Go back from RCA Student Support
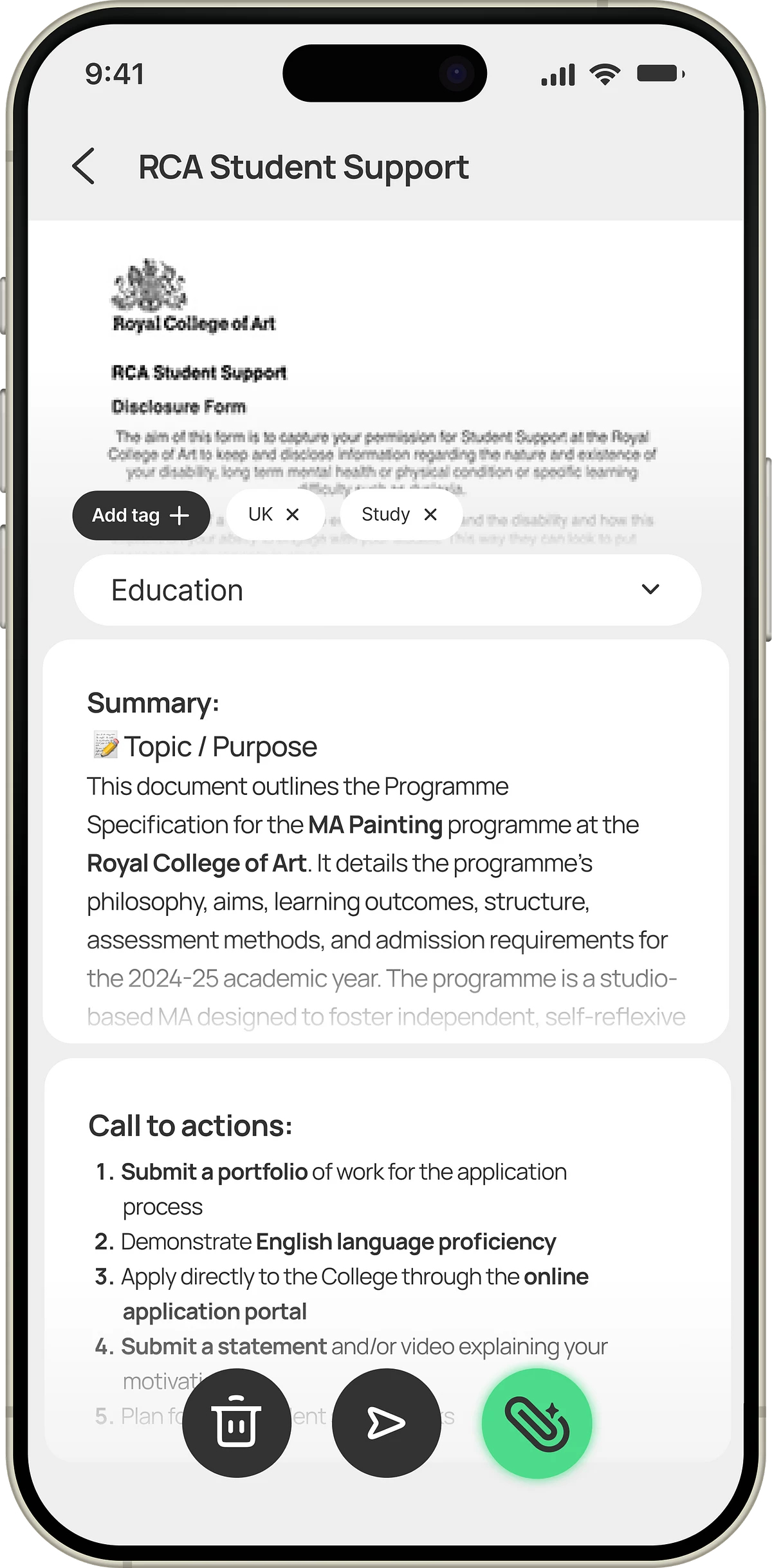This screenshot has width=772, height=1568. coord(84,166)
